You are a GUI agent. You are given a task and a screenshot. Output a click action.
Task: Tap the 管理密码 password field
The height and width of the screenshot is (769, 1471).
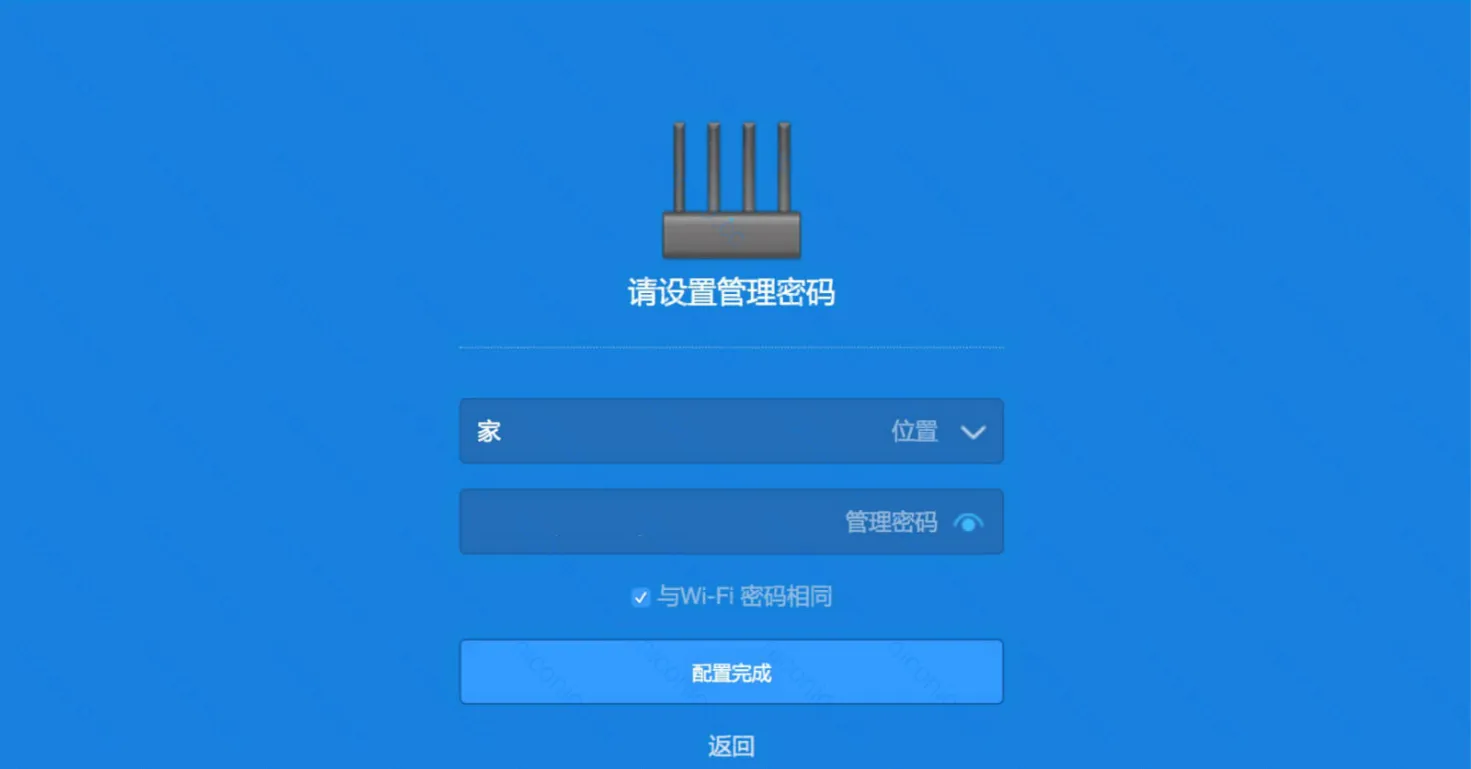(x=650, y=522)
